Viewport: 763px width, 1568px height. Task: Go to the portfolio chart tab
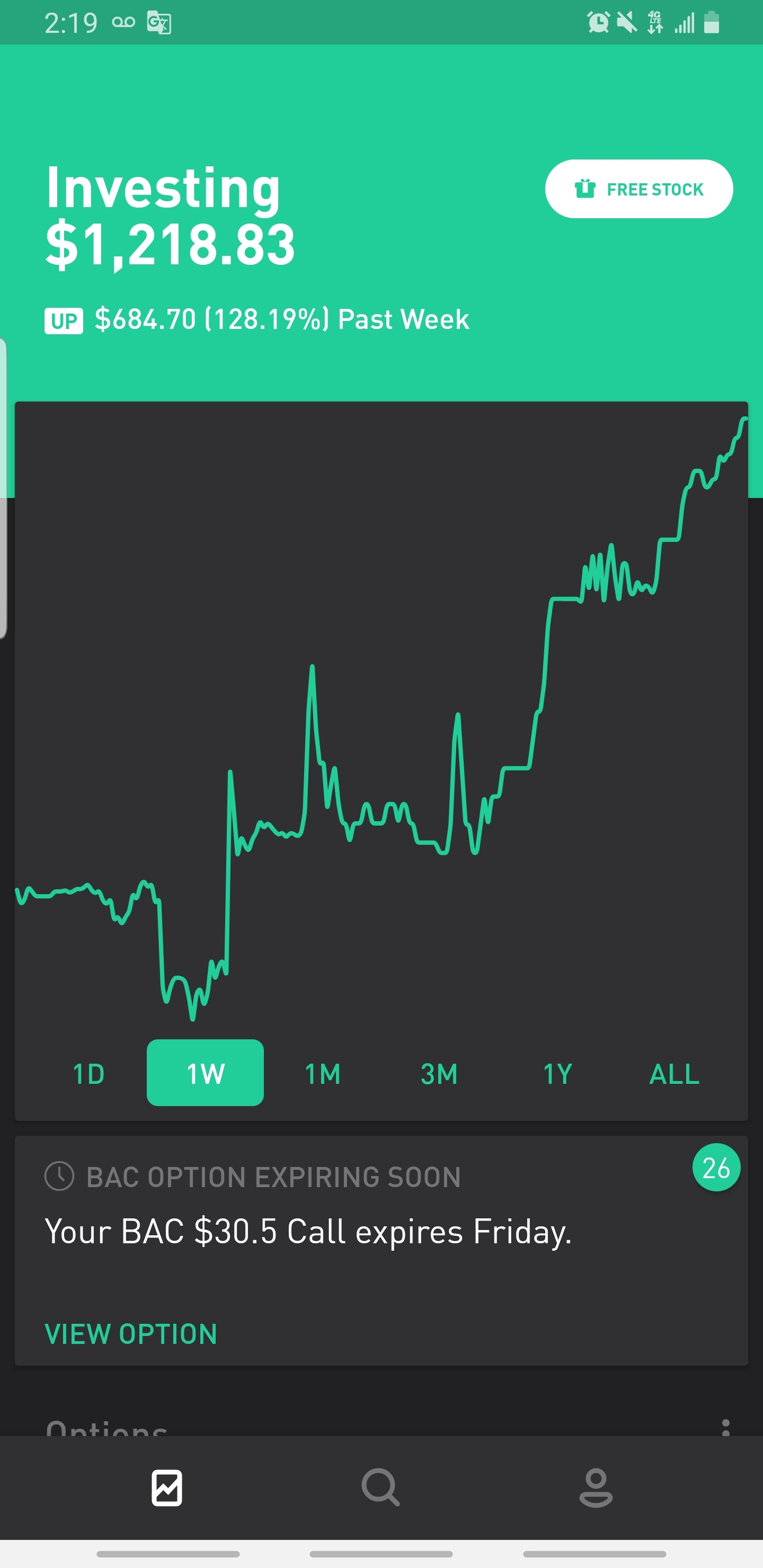tap(167, 1487)
